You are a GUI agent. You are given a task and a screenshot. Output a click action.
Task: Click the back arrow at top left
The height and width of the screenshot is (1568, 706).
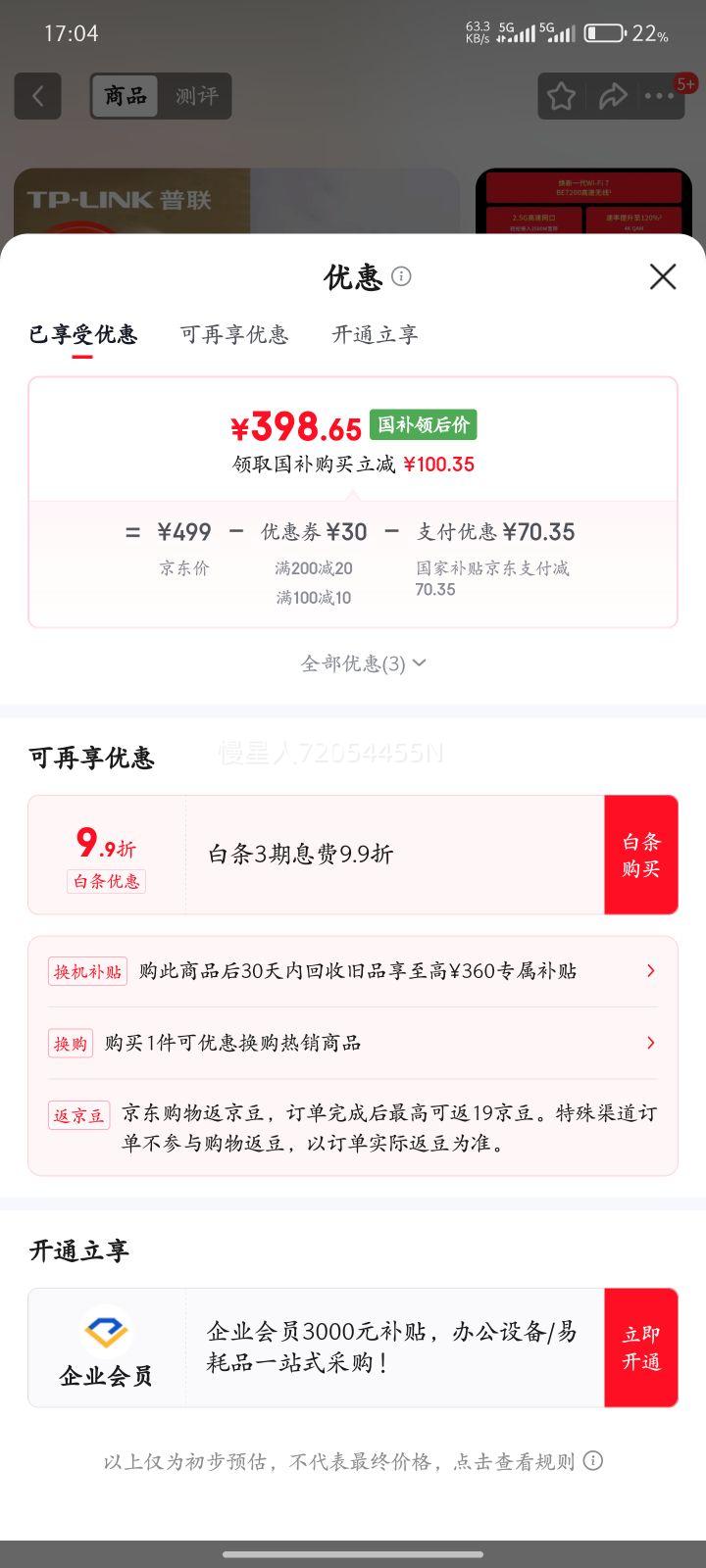37,95
